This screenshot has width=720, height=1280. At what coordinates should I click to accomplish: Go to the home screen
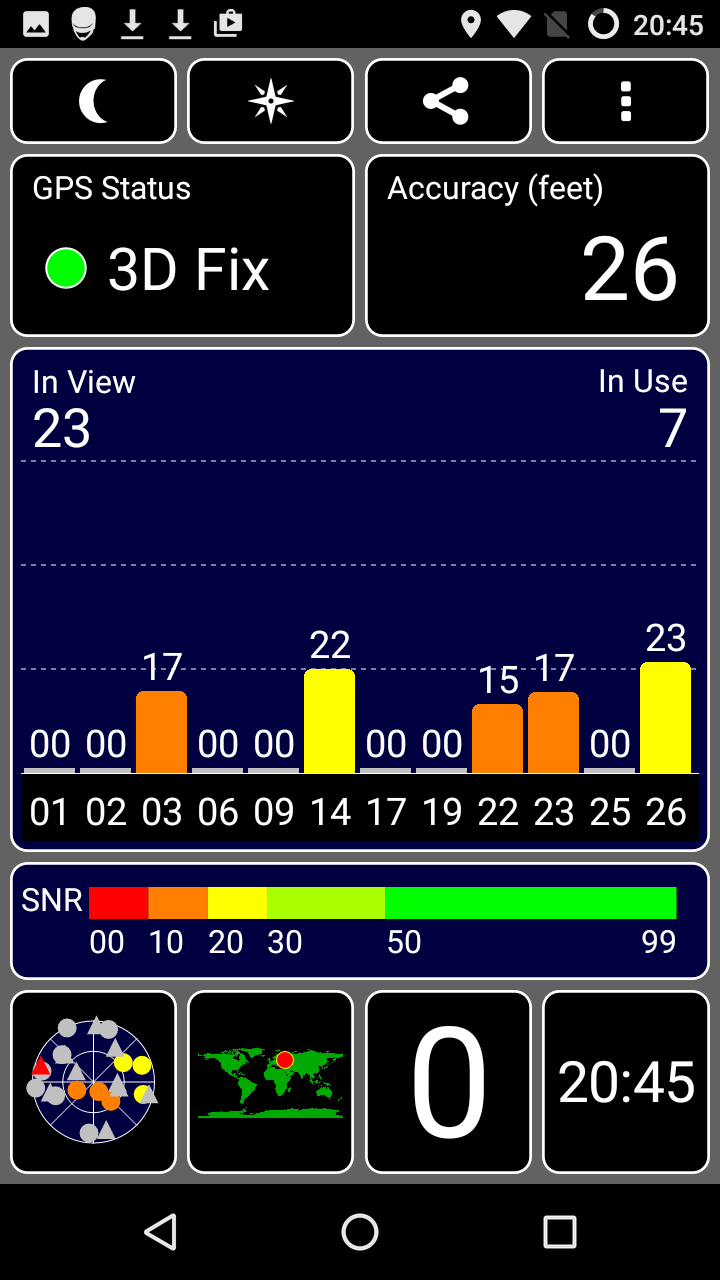pyautogui.click(x=360, y=1232)
